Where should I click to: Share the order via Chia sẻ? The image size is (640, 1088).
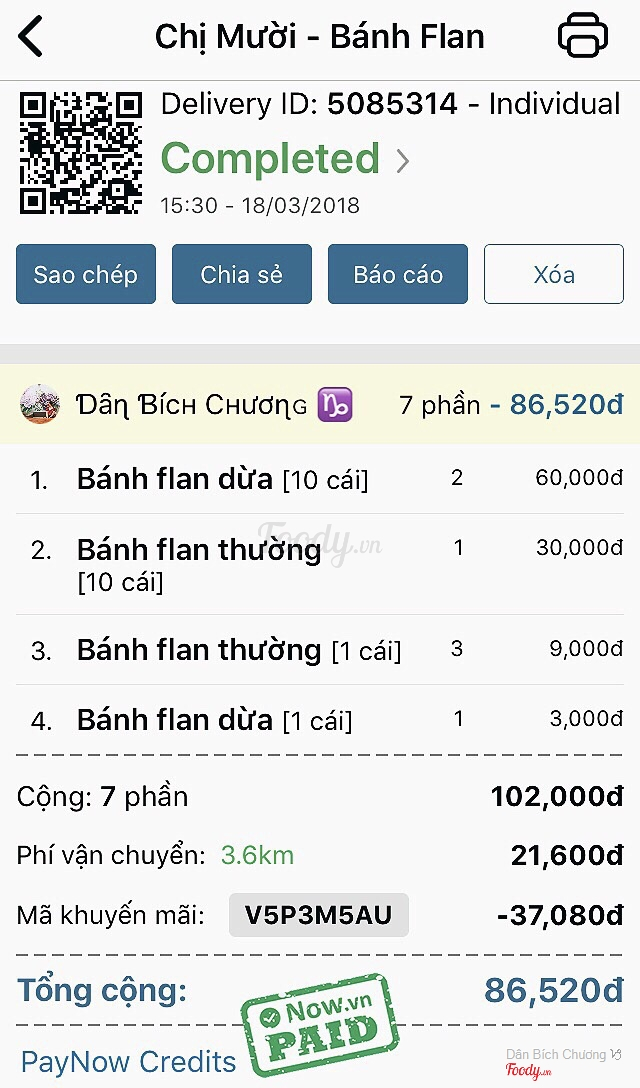[x=242, y=274]
